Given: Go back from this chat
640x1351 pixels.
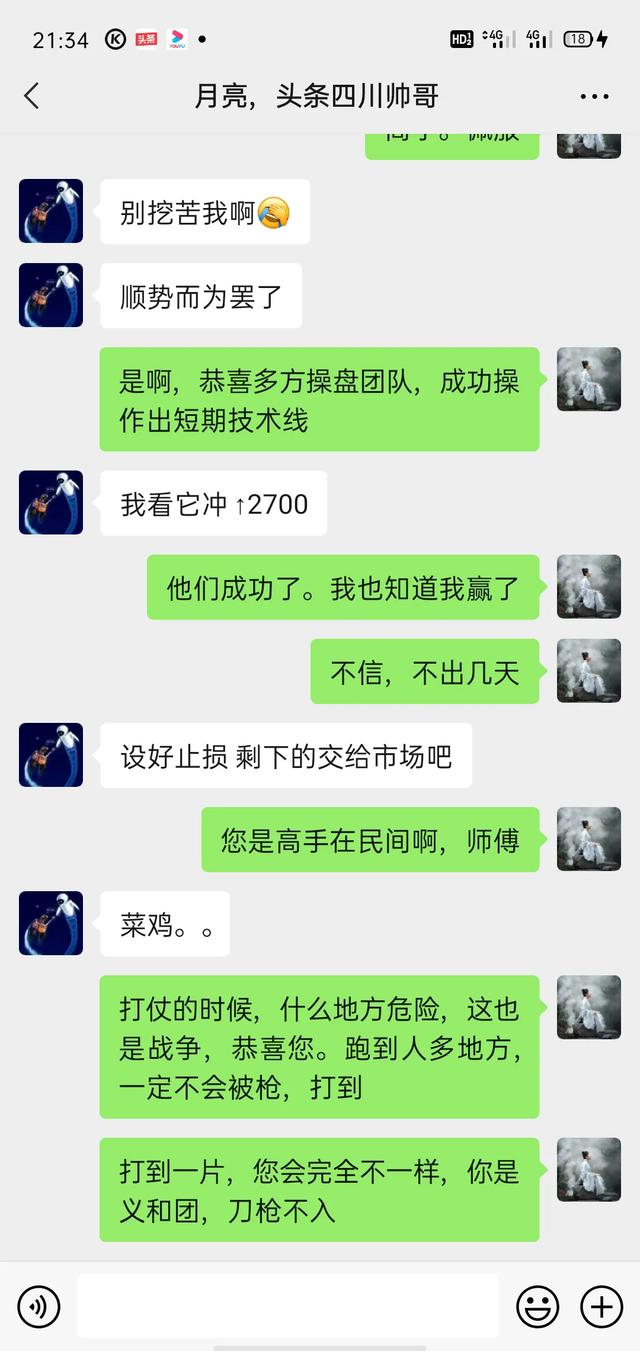Looking at the screenshot, I should [x=32, y=96].
